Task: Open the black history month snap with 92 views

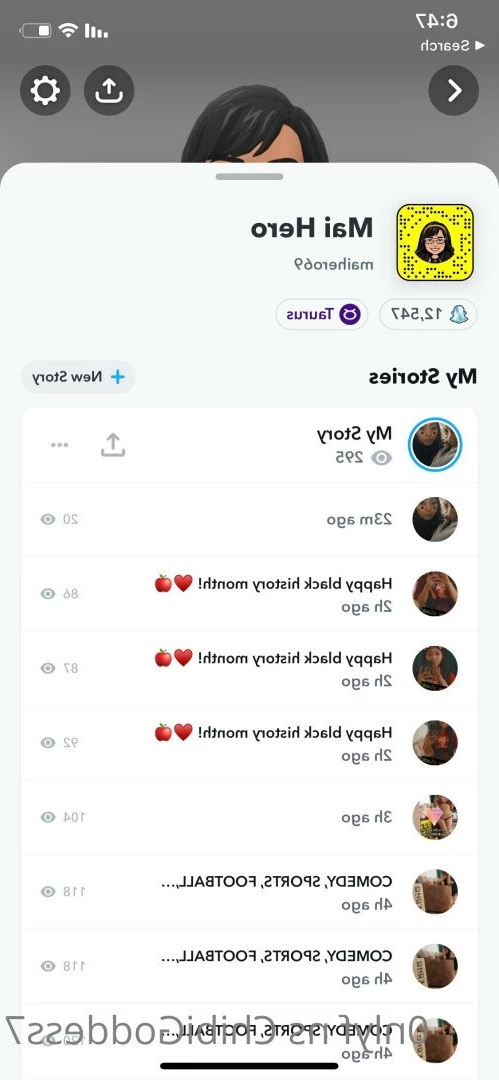Action: [250, 742]
